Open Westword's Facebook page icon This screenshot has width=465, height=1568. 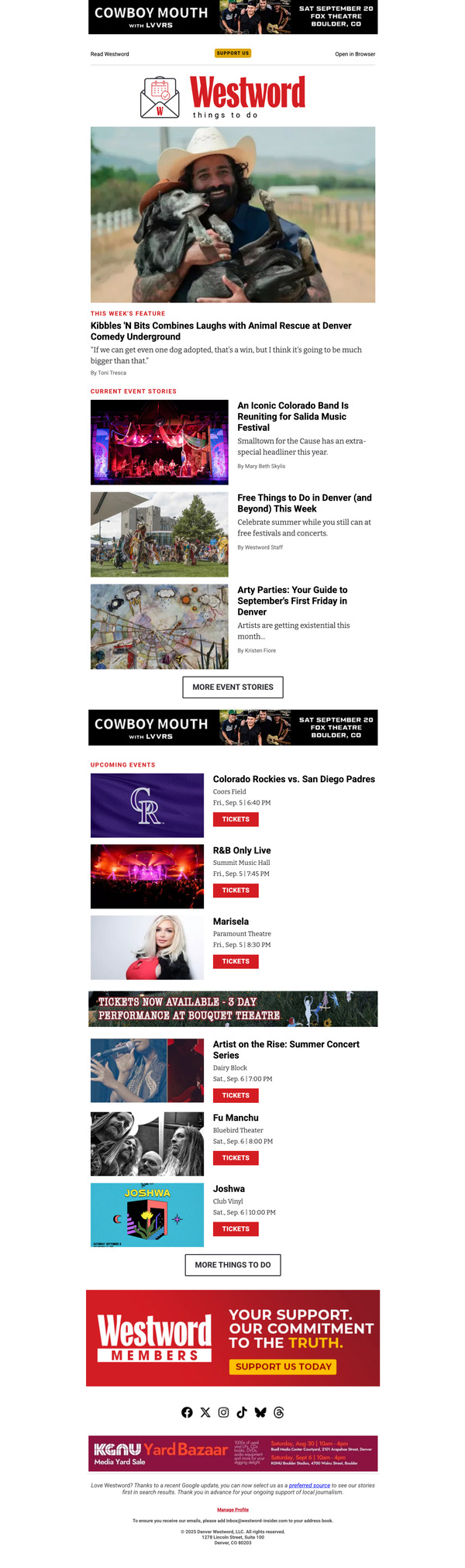click(x=187, y=1412)
